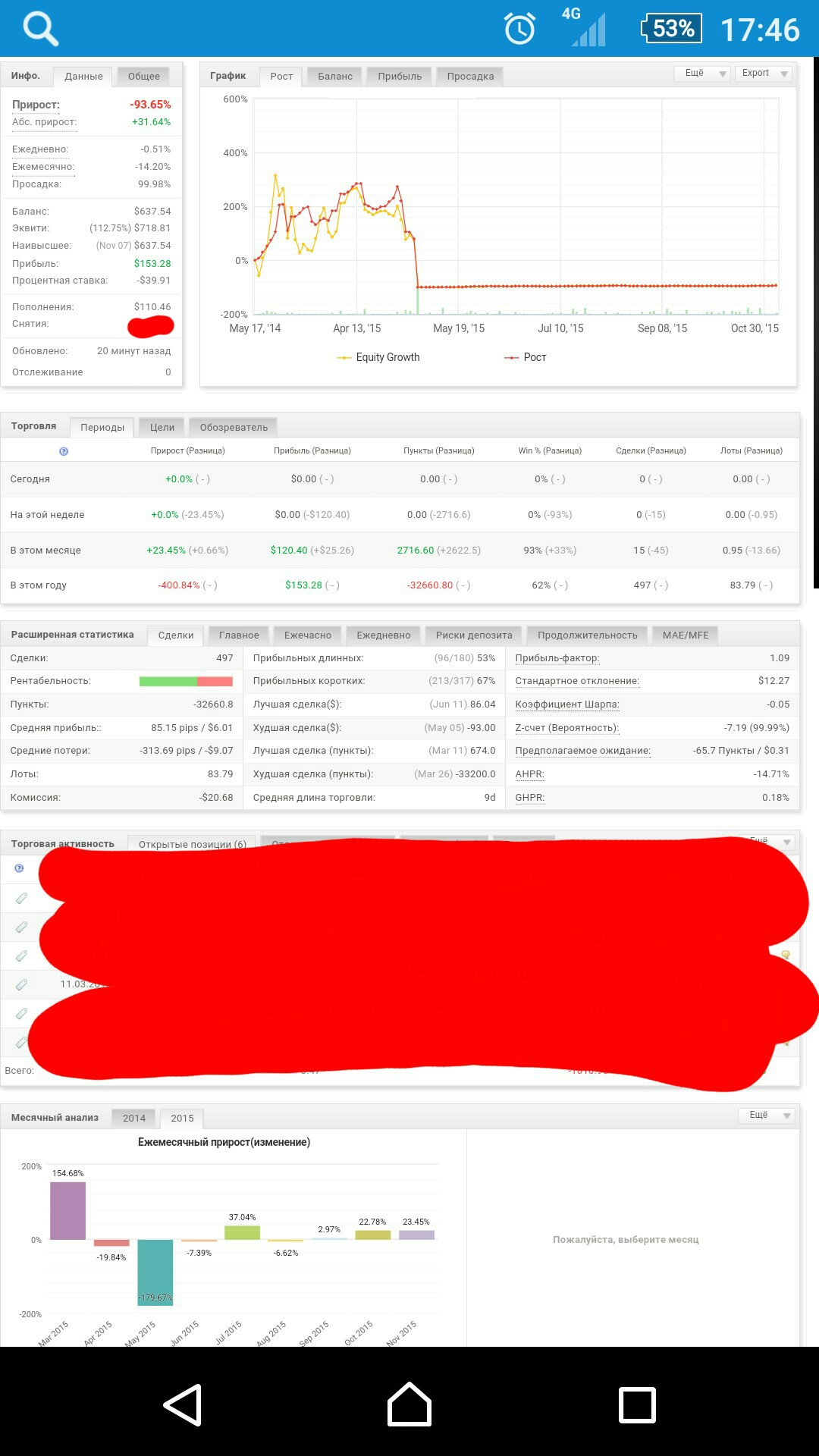Open the Просадка chart tab

(x=470, y=76)
